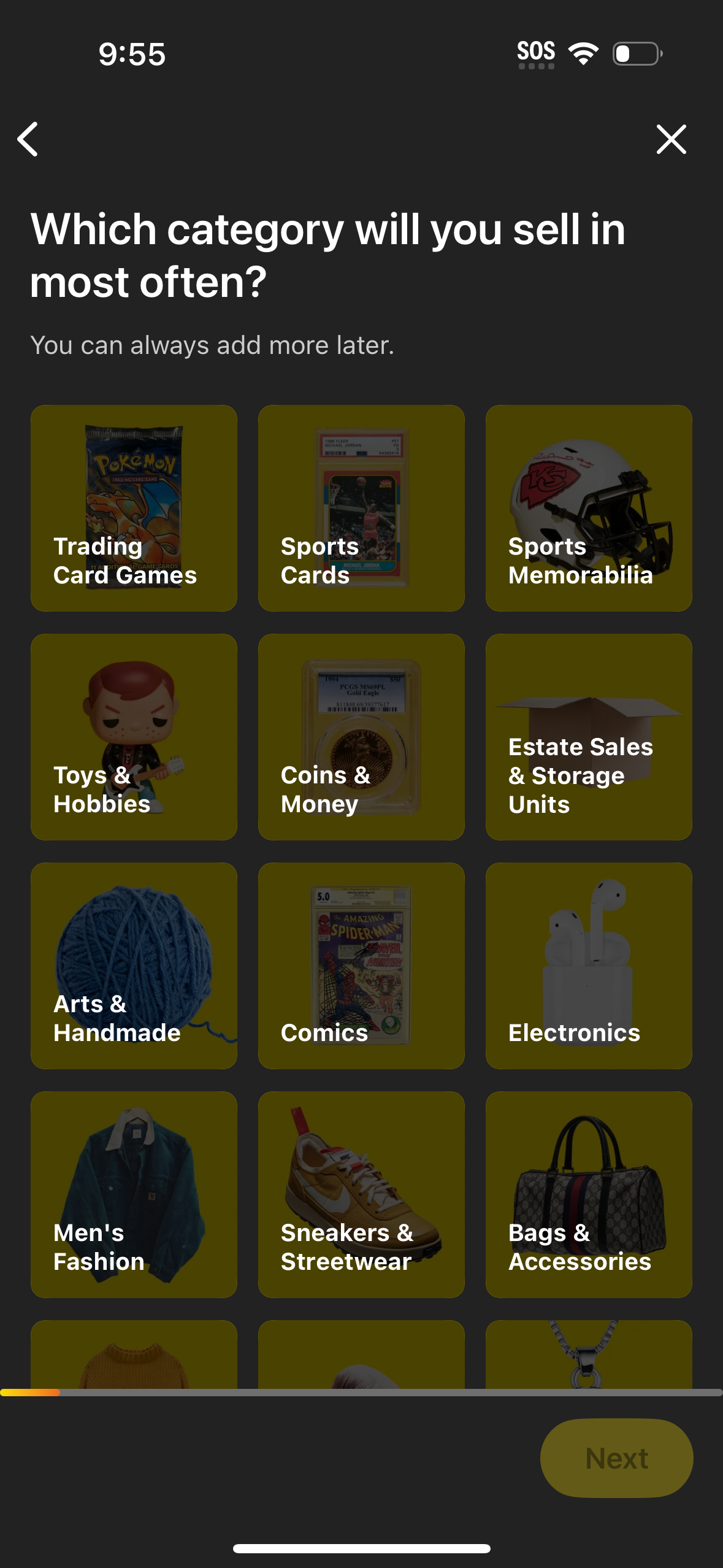Select the Trading Card Games category
Screen dimensions: 723x1568
pos(134,507)
